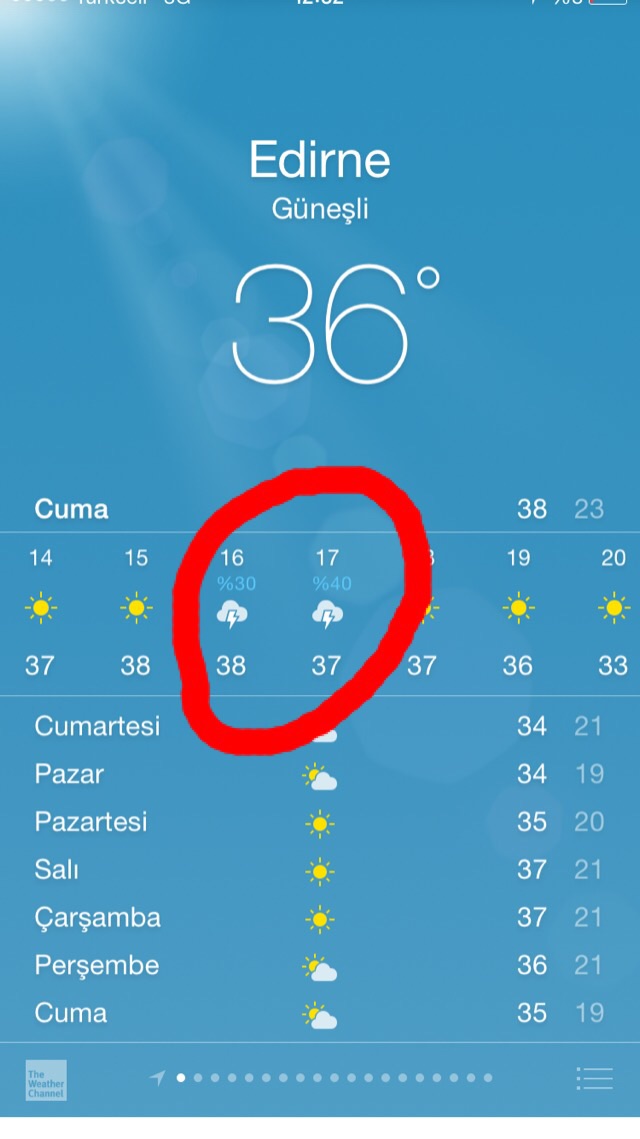Image resolution: width=640 pixels, height=1139 pixels.
Task: Open The Weather Channel link
Action: pos(46,1080)
